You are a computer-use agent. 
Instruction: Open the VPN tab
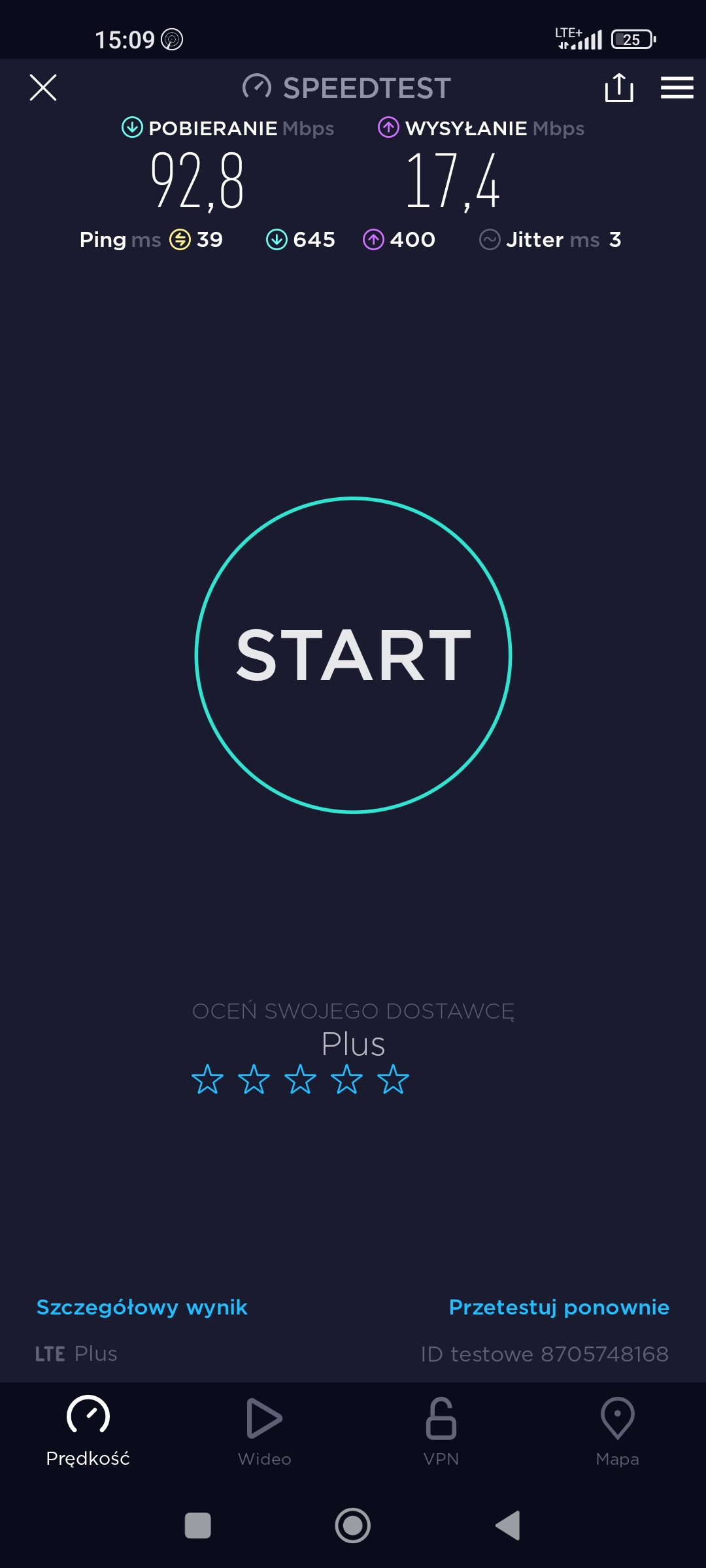(441, 1431)
